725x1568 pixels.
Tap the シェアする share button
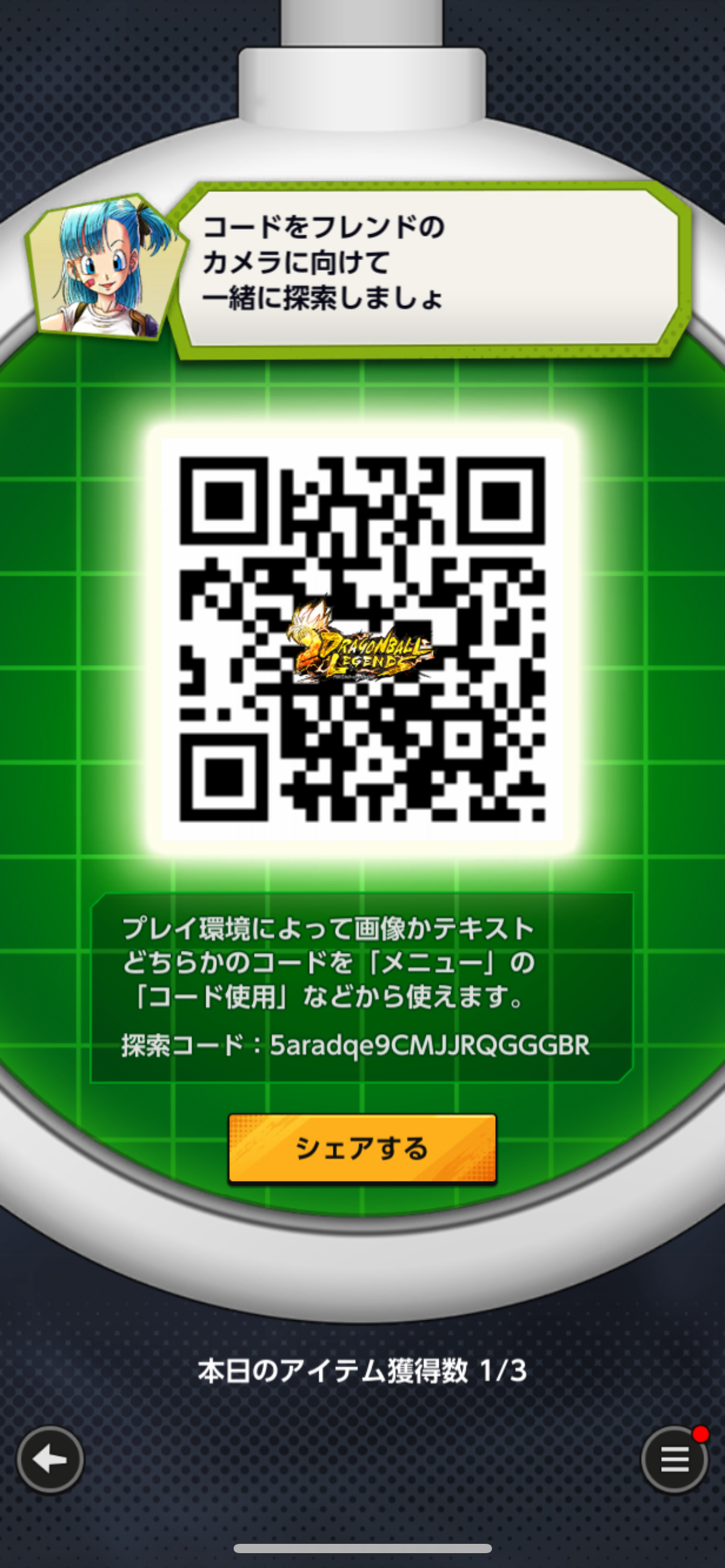point(362,1149)
